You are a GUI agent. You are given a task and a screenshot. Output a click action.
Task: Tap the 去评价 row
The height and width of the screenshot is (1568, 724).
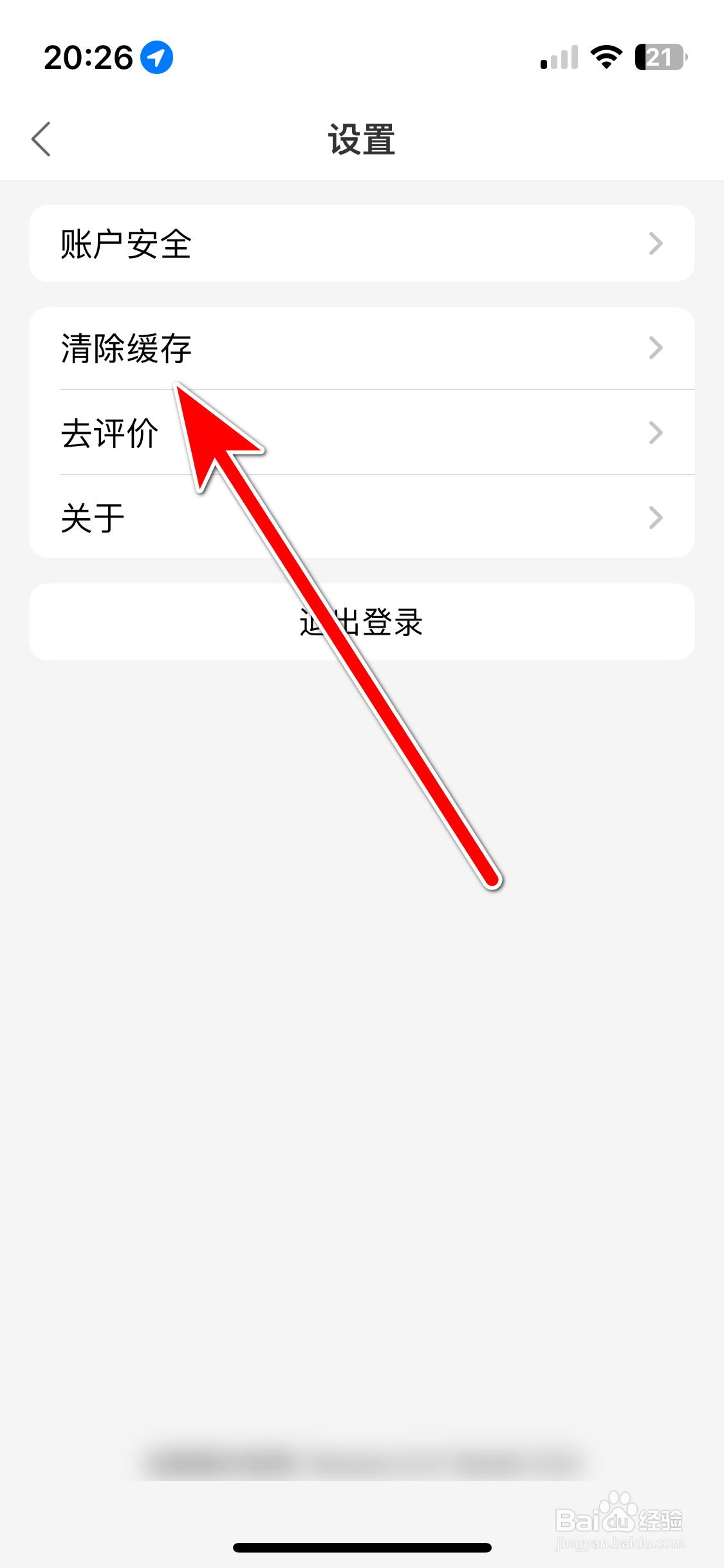pos(109,433)
